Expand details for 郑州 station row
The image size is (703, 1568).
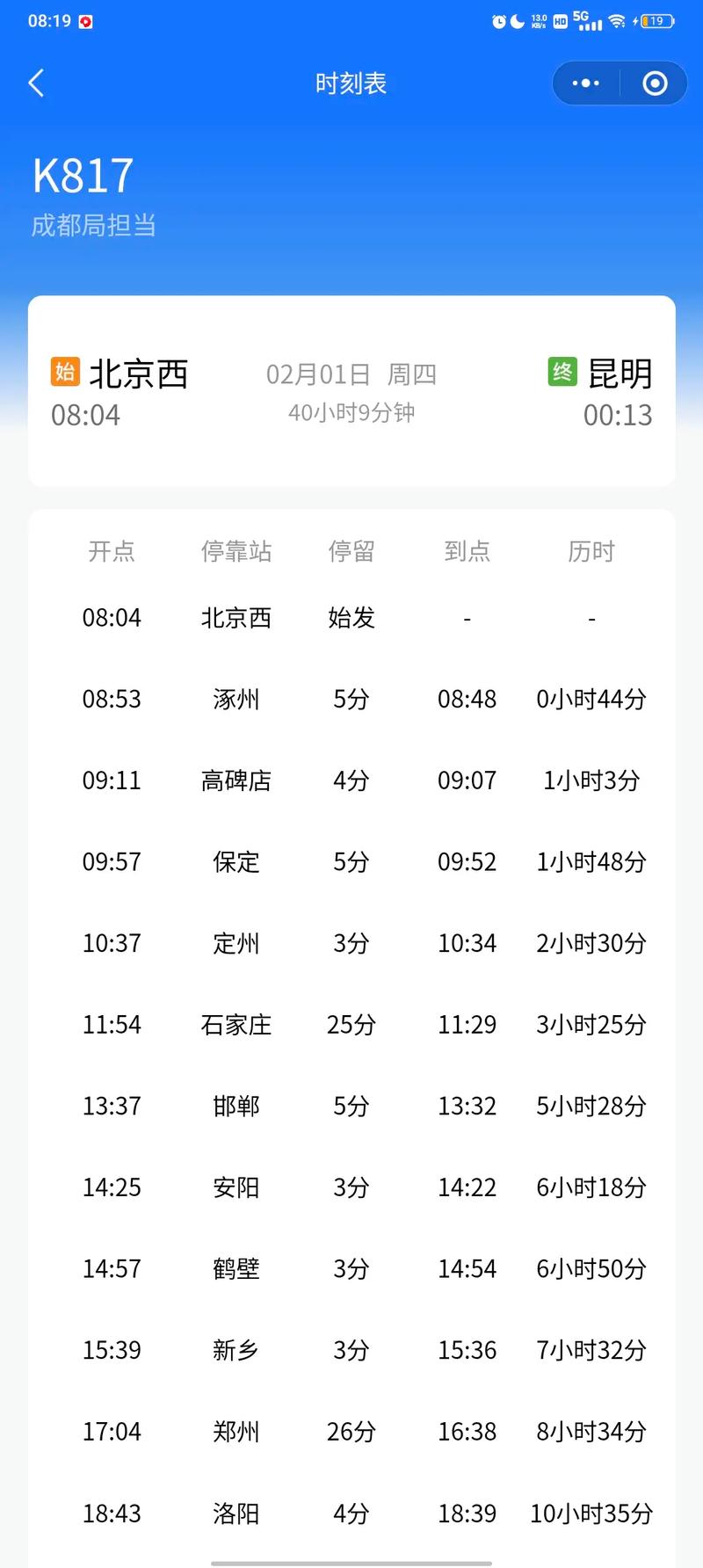click(x=351, y=1432)
